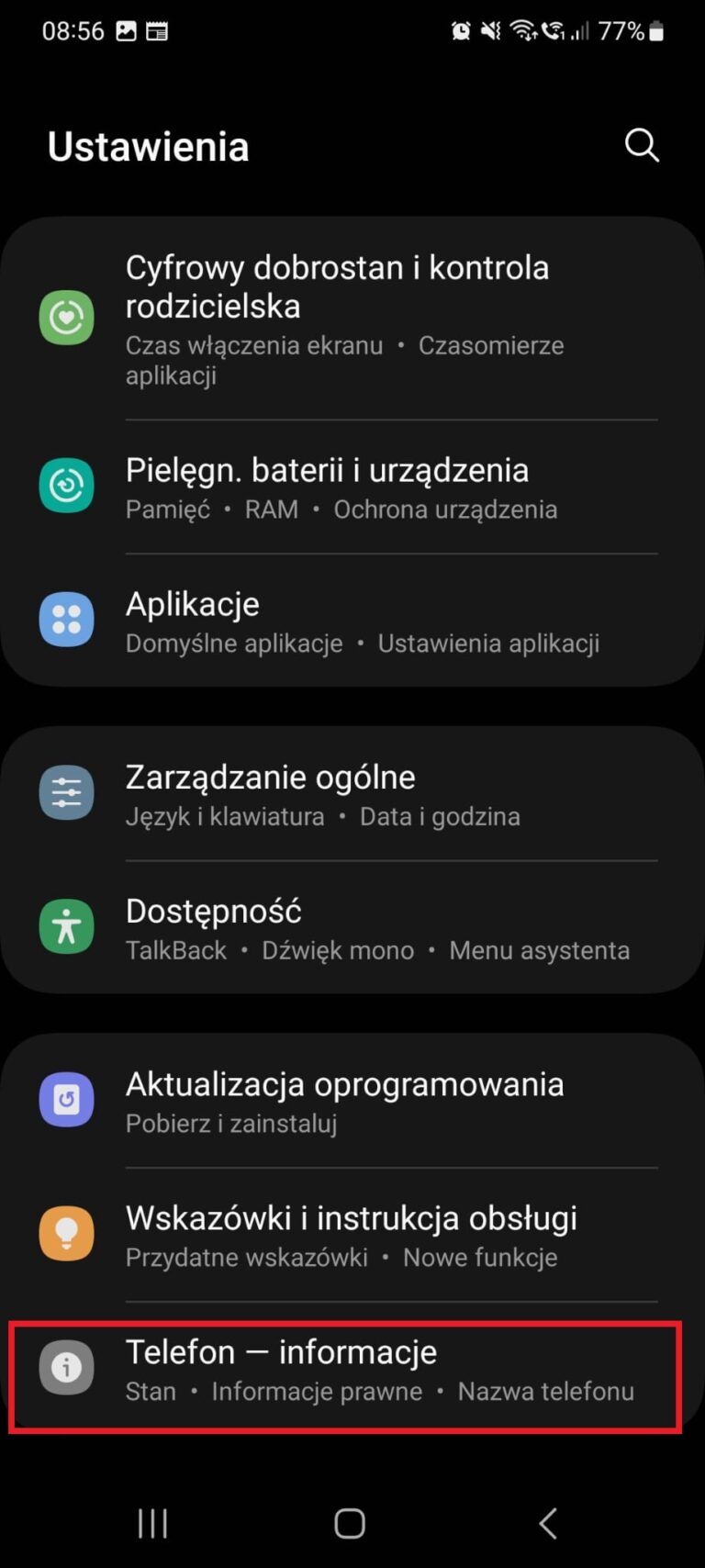Show recent apps
Viewport: 705px width, 1568px height.
(152, 1523)
